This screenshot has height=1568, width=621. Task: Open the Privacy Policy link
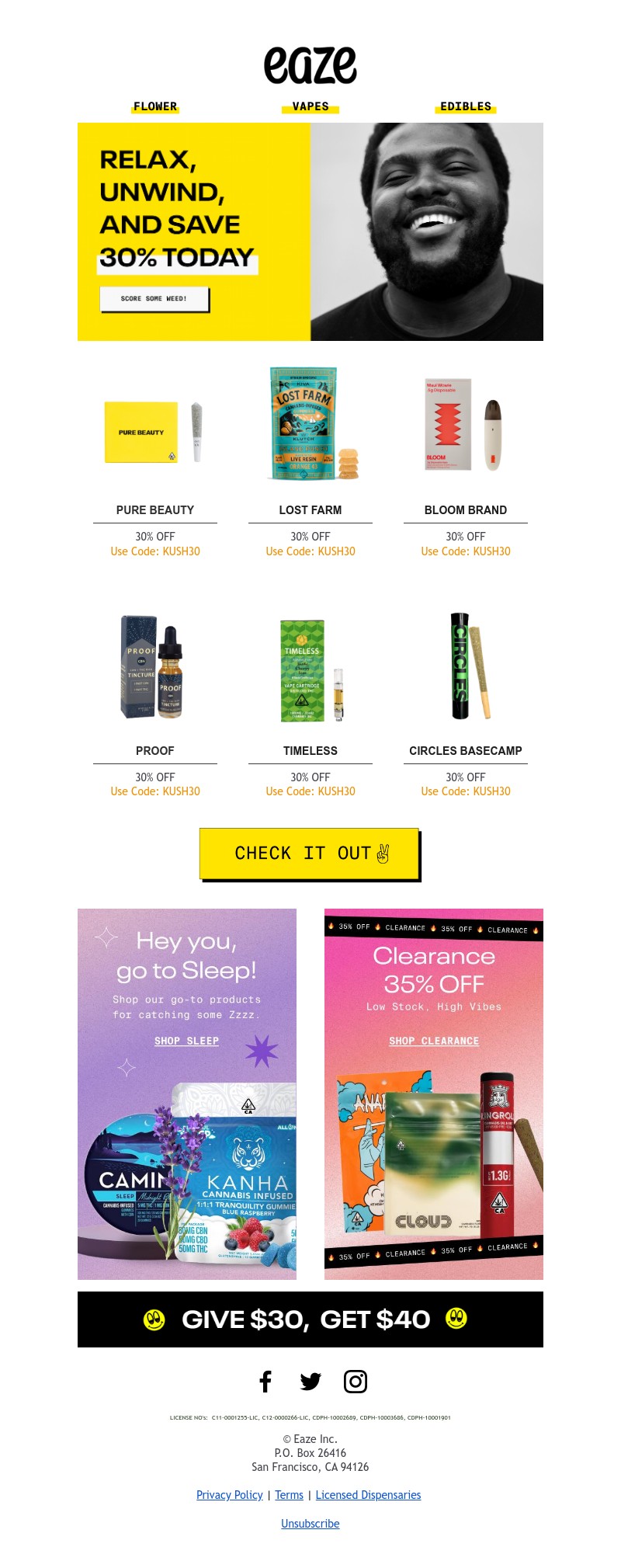coord(230,1495)
